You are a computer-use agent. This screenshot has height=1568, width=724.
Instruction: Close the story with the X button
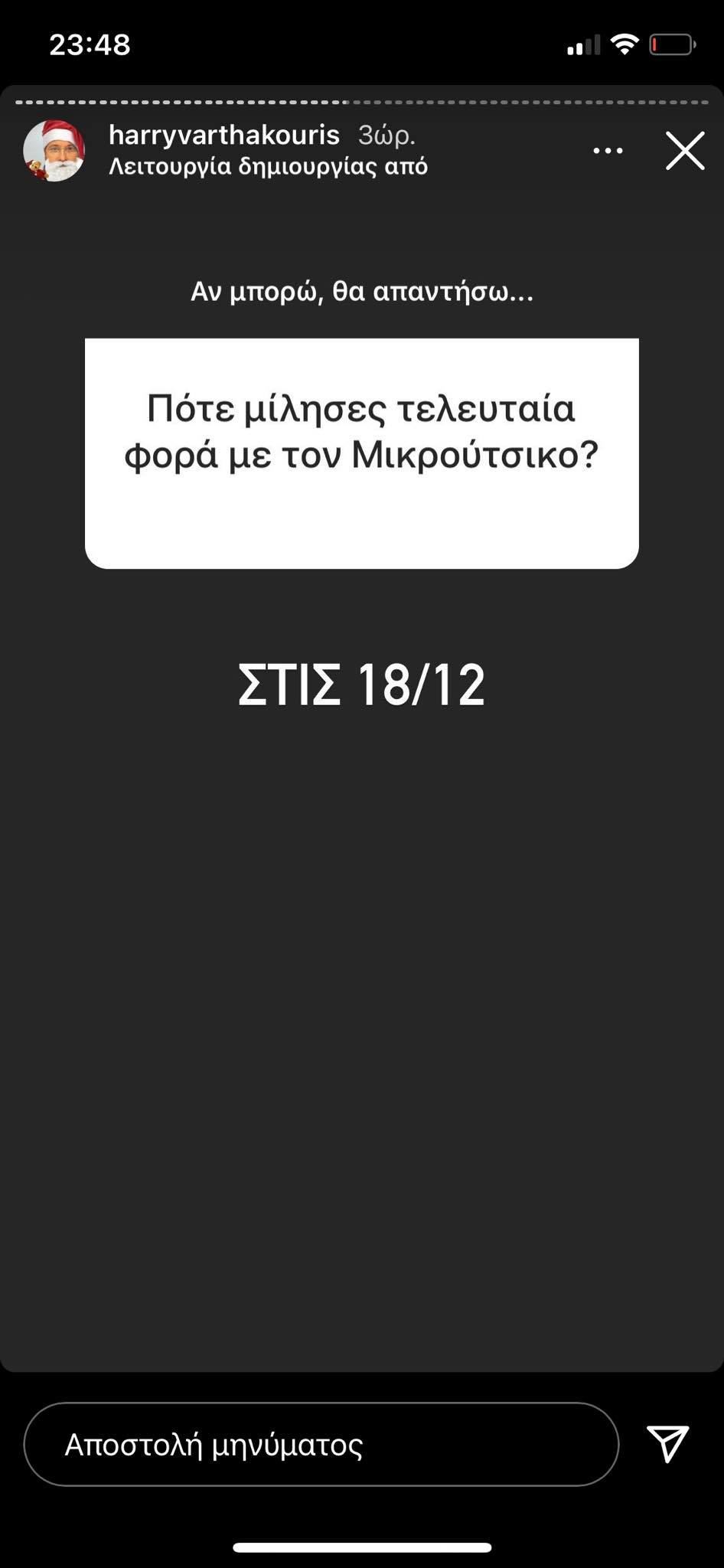(685, 151)
